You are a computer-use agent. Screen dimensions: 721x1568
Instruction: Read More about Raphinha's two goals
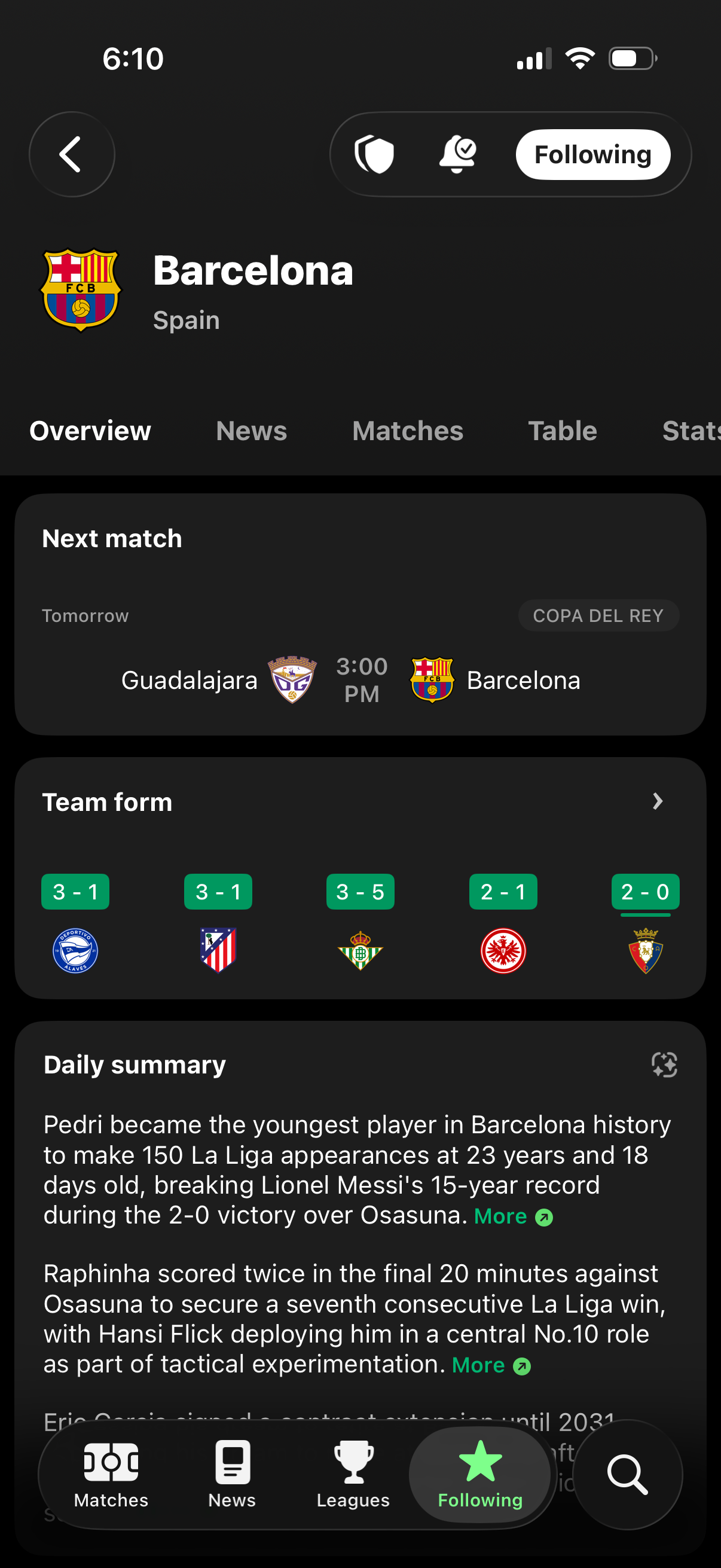click(x=491, y=1365)
